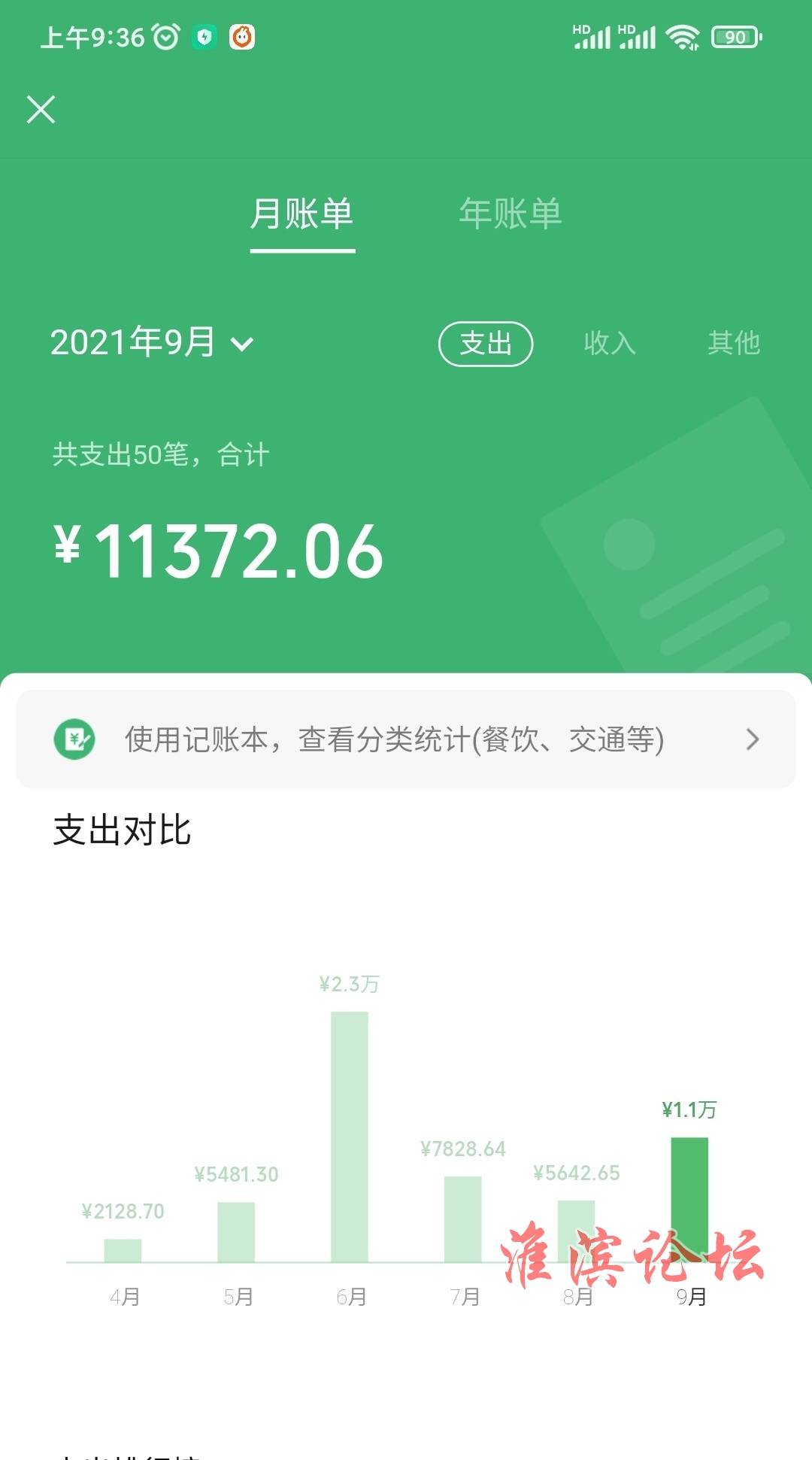Screen dimensions: 812x1460
Task: Select the 5月 bar in the chart
Action: [x=236, y=1232]
